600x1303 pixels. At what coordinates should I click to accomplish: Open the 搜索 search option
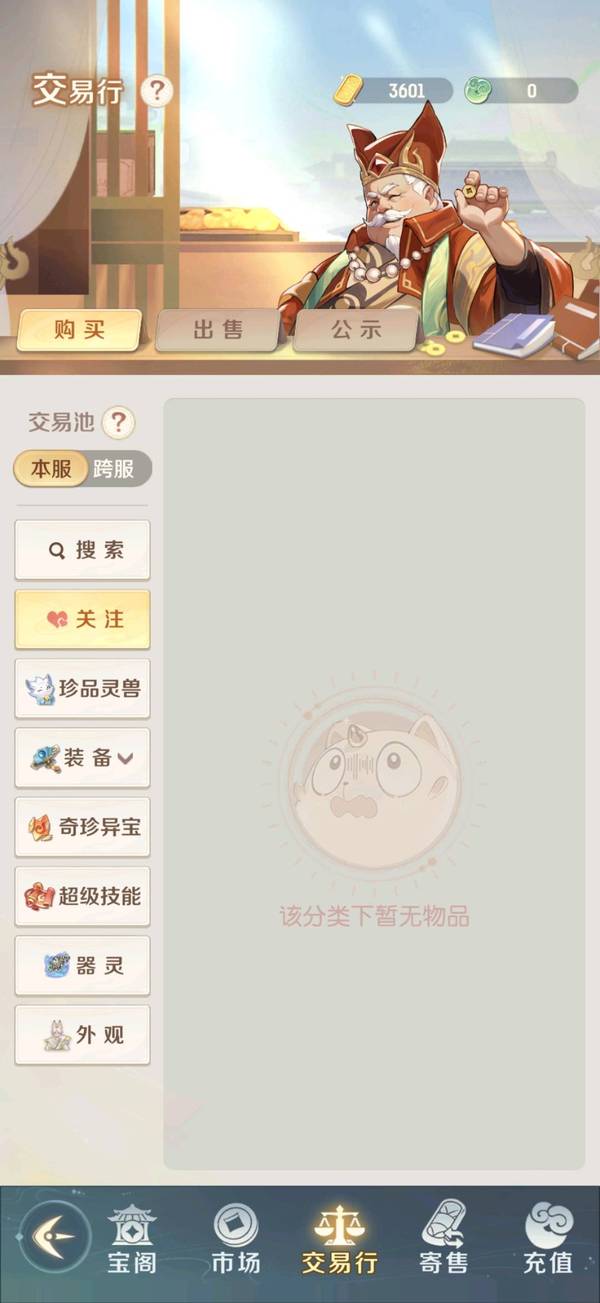[x=82, y=550]
